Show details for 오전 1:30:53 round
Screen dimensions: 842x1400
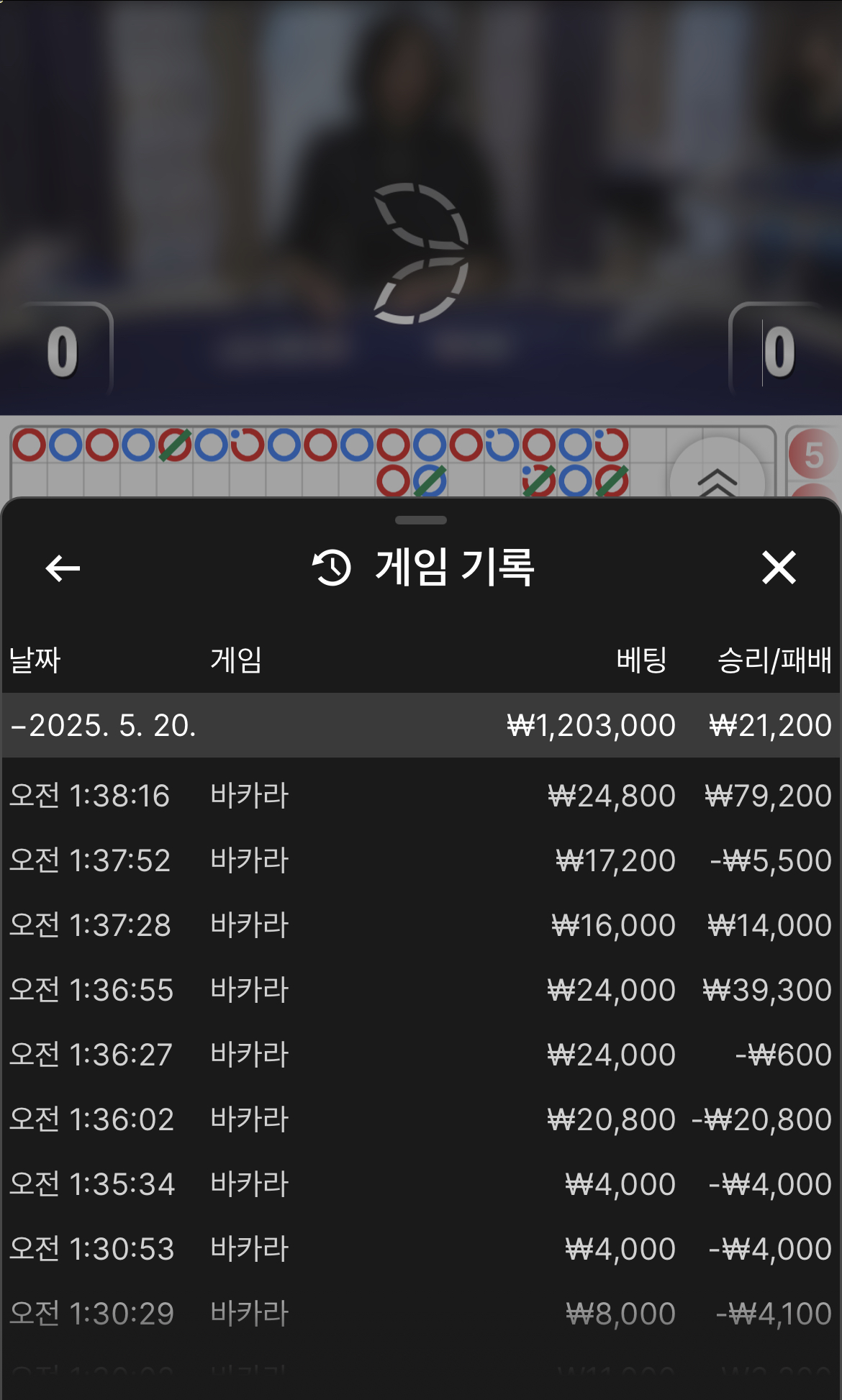421,1249
